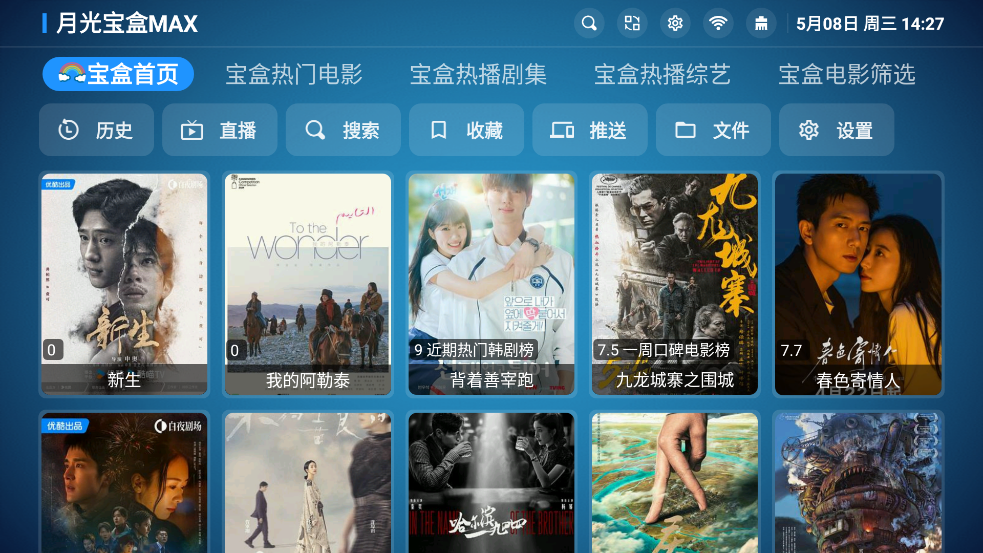Image resolution: width=983 pixels, height=553 pixels.
Task: Tap the swap source icon in the header
Action: click(x=632, y=23)
